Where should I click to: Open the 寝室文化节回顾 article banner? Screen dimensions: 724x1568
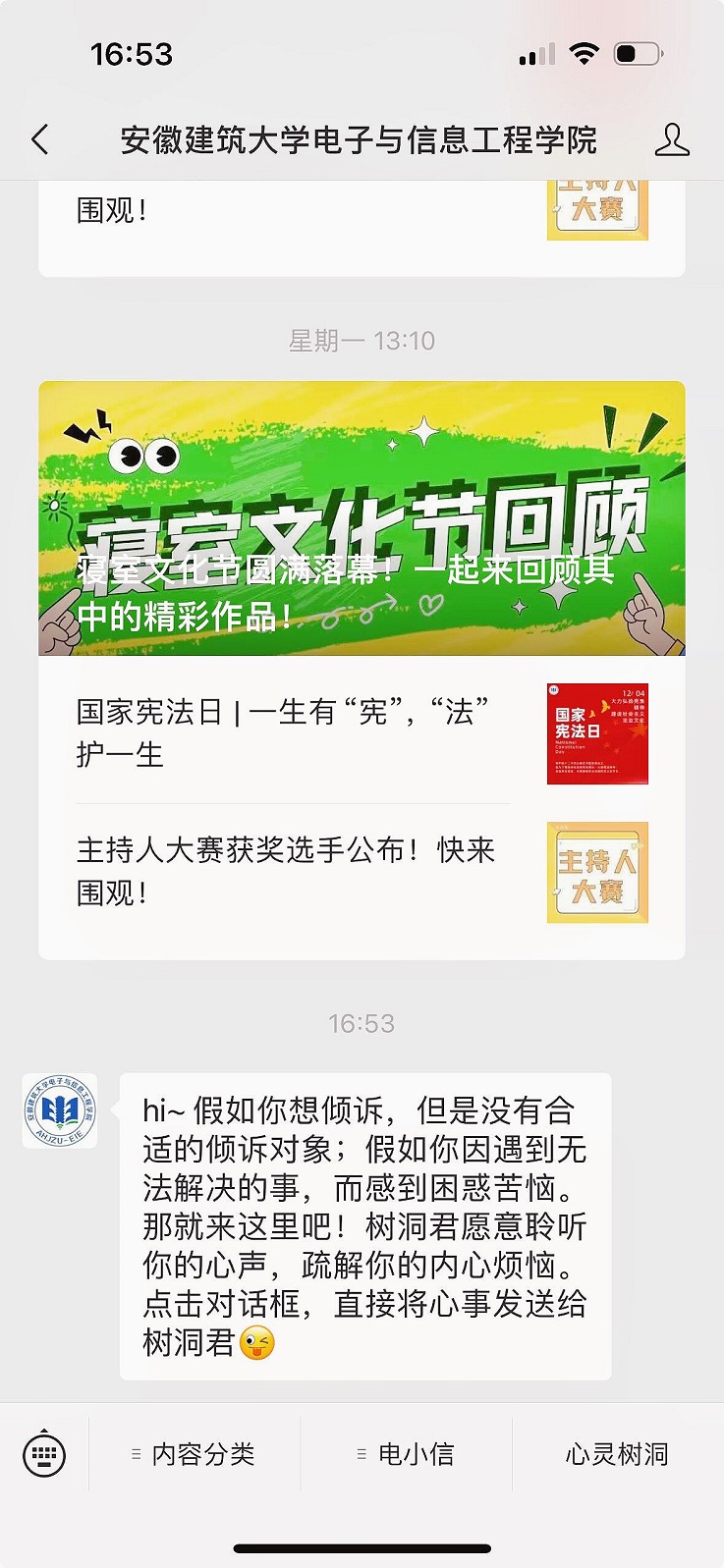click(x=362, y=518)
